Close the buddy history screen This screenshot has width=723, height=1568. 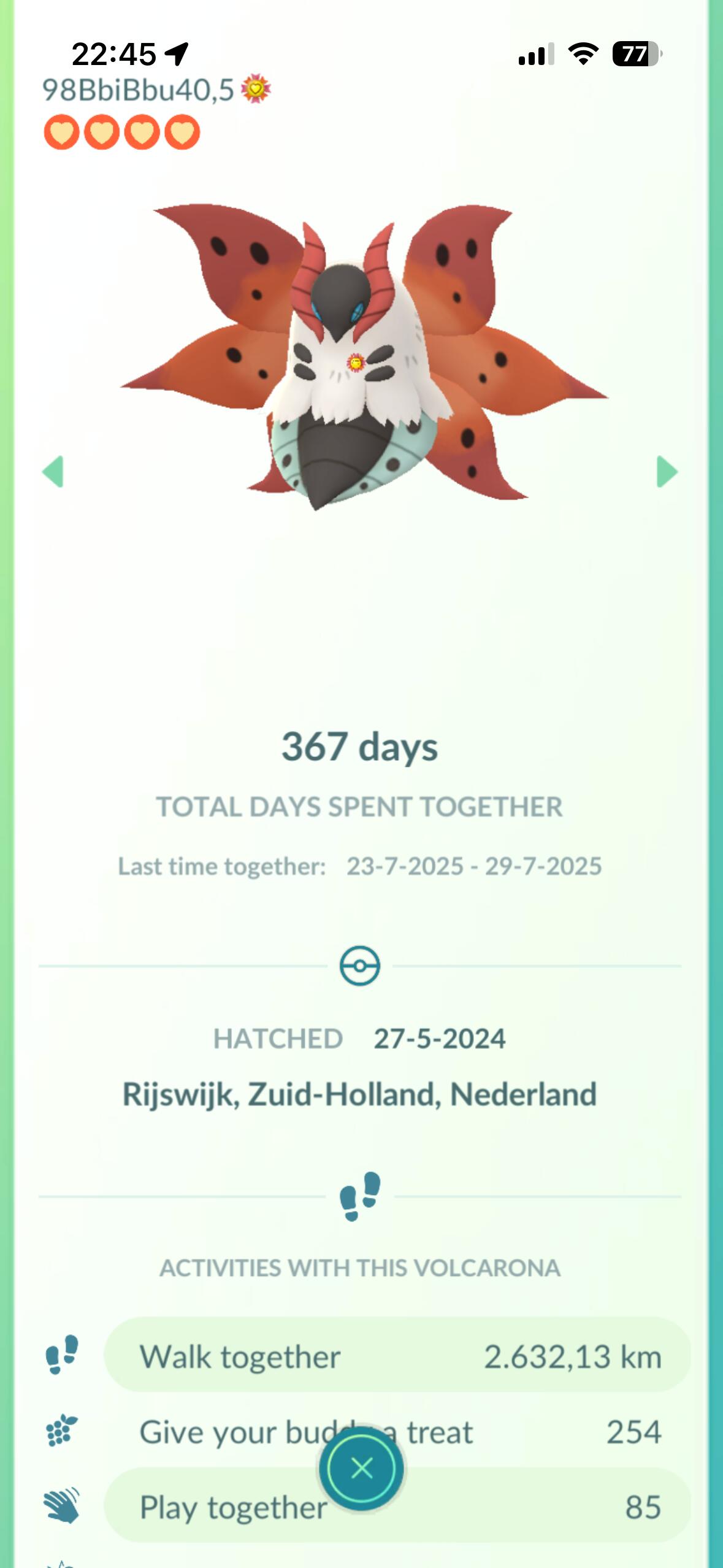pos(361,1469)
